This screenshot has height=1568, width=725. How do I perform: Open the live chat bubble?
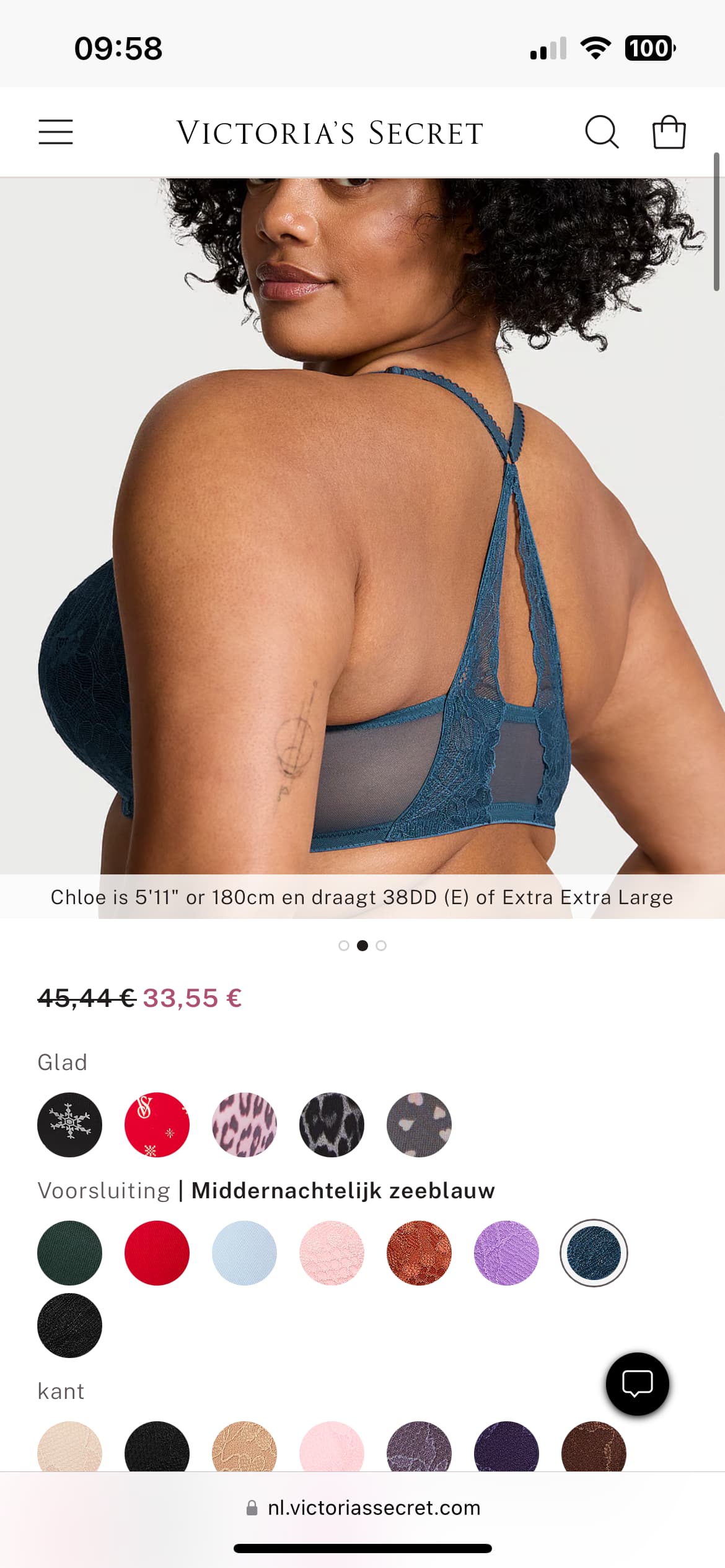click(x=637, y=1383)
